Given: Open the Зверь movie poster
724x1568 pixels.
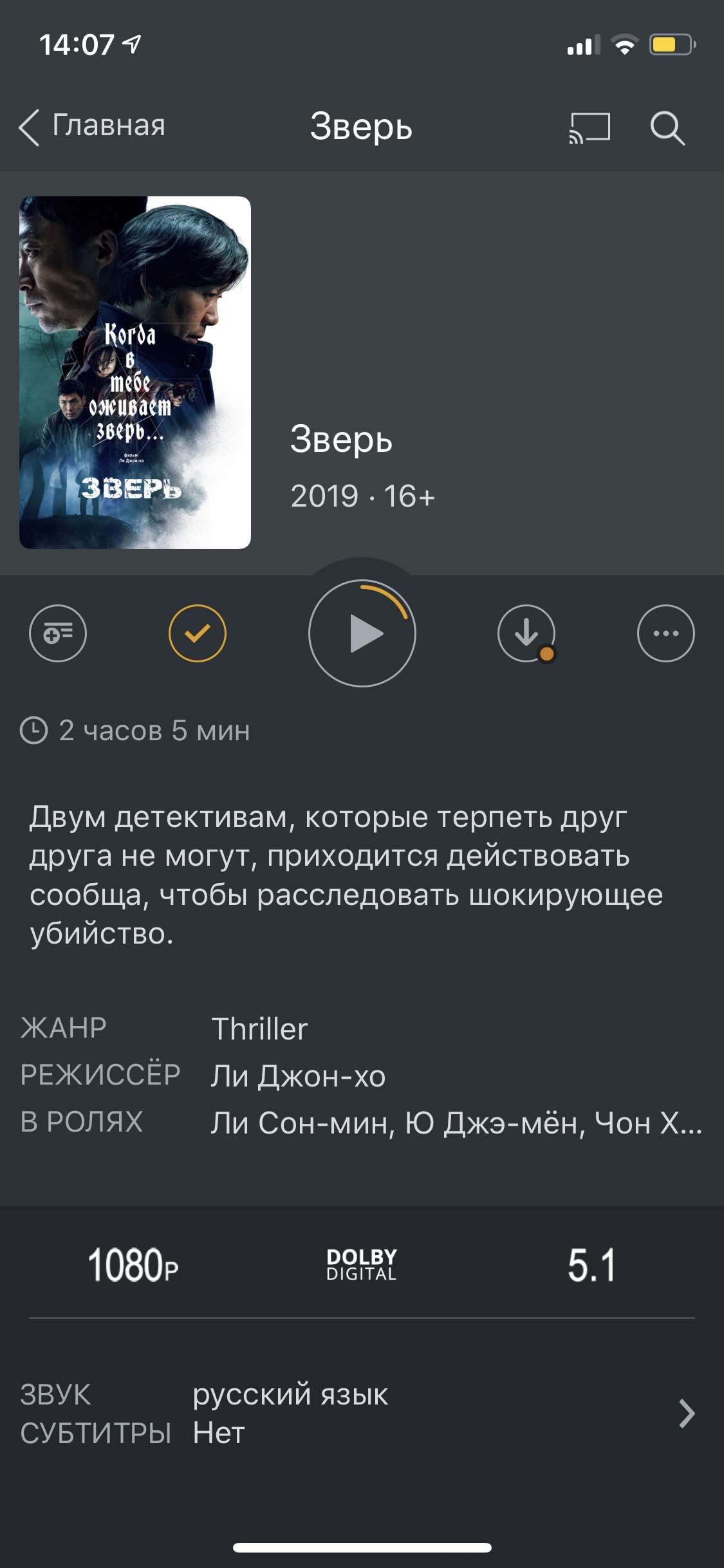Looking at the screenshot, I should click(x=135, y=373).
